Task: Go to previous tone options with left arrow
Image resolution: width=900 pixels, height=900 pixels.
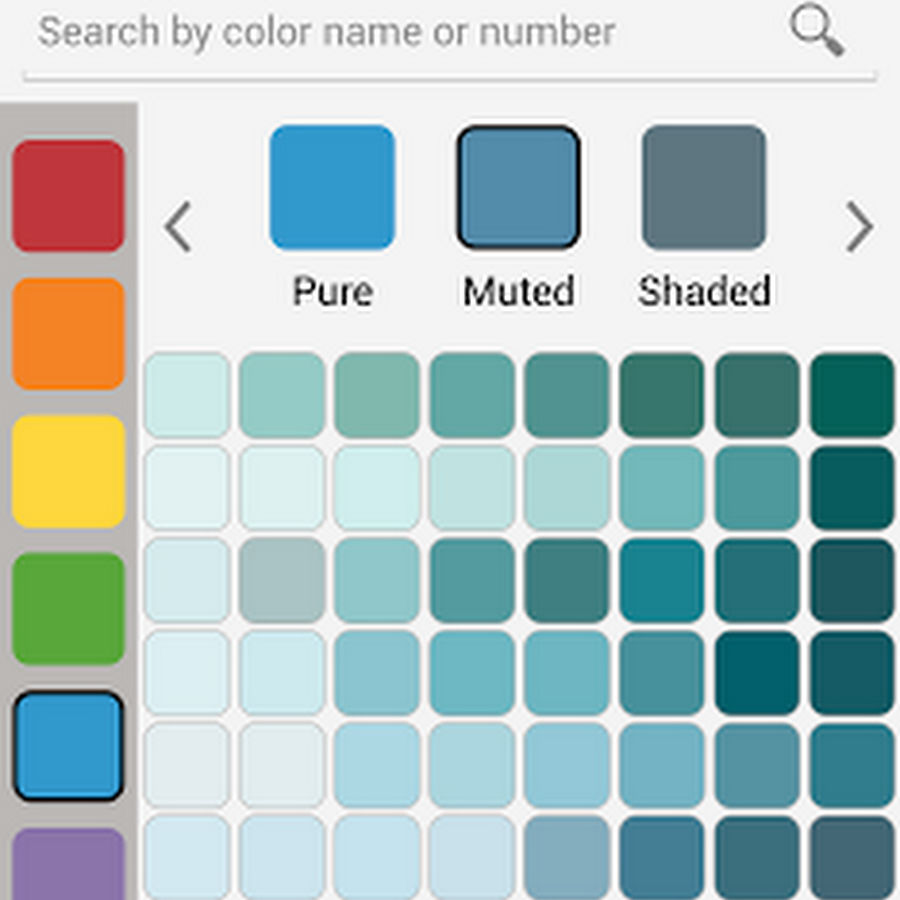Action: [x=178, y=228]
